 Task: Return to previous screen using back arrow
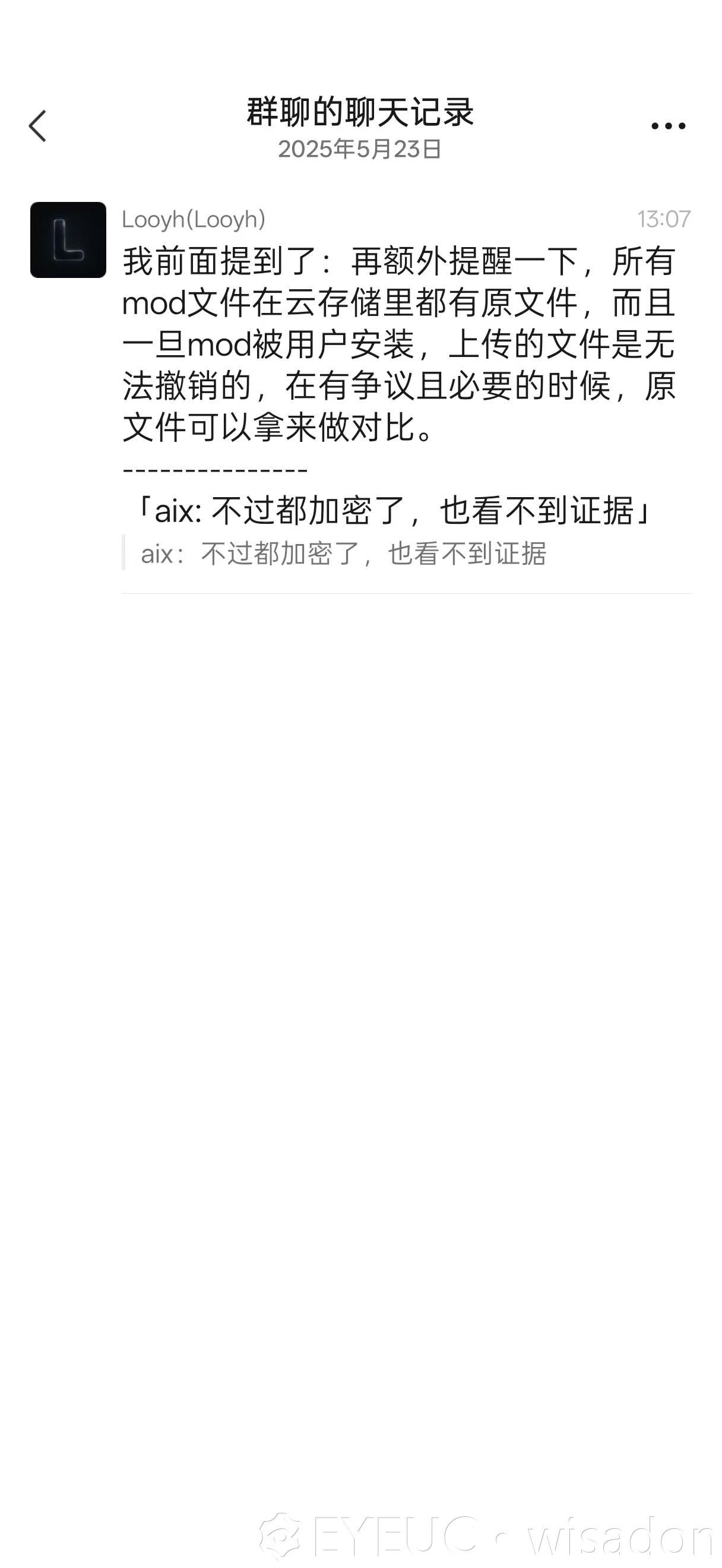(x=39, y=125)
